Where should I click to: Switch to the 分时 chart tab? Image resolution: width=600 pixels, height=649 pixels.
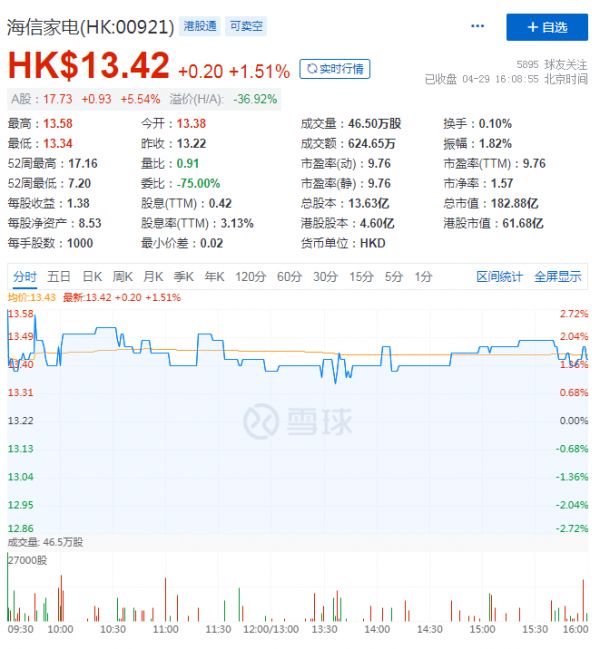[25, 277]
